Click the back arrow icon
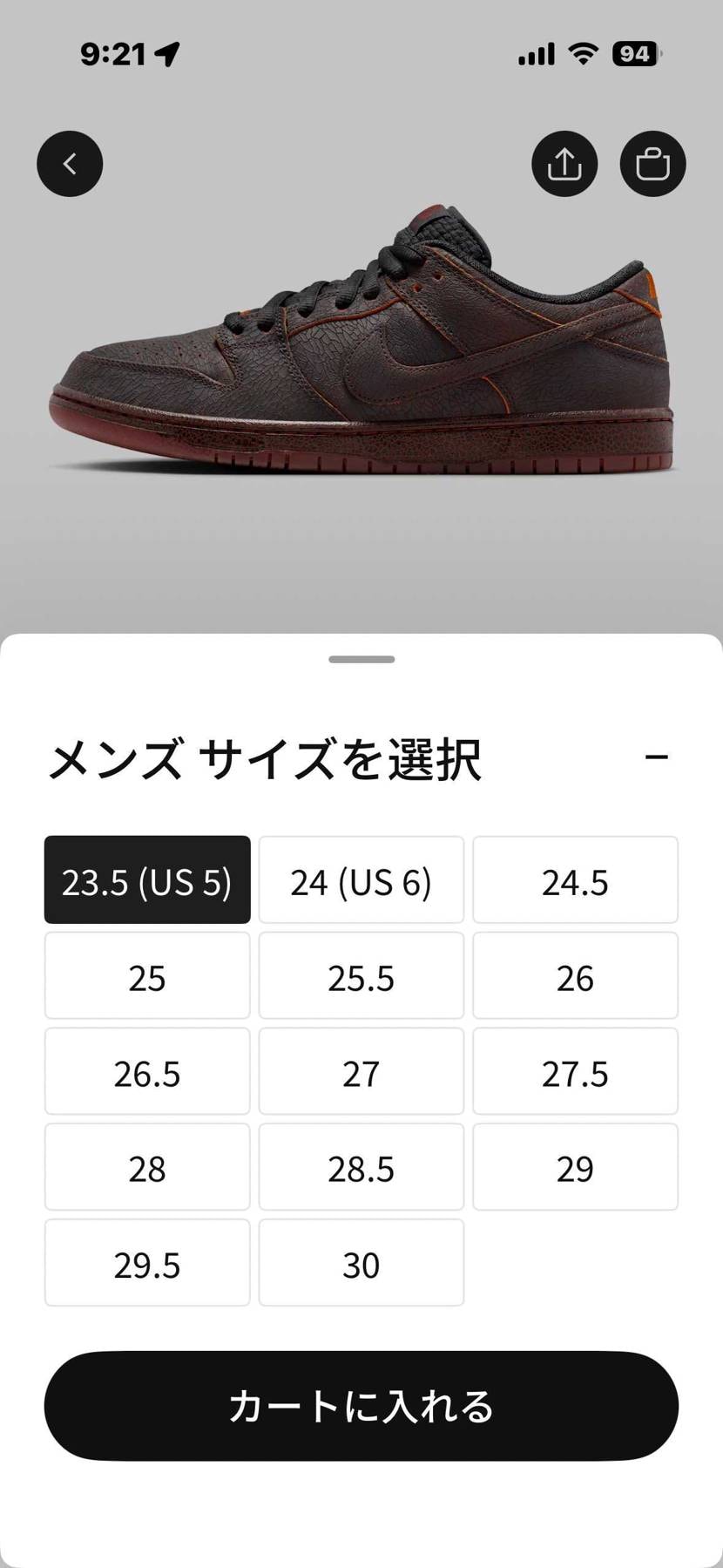 pos(70,163)
